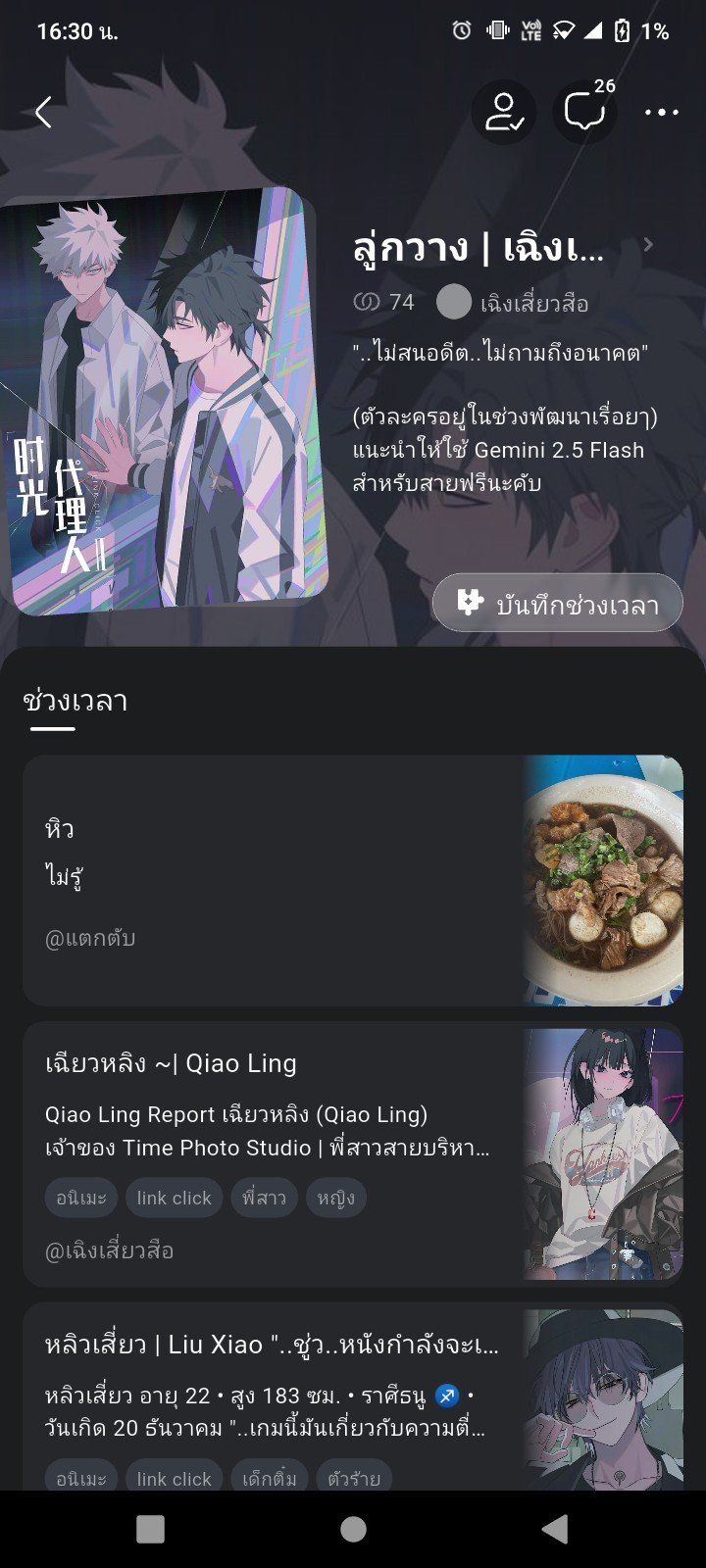Viewport: 706px width, 1568px height.
Task: Tap the ตัวร้าย tag chip
Action: pos(354,1477)
